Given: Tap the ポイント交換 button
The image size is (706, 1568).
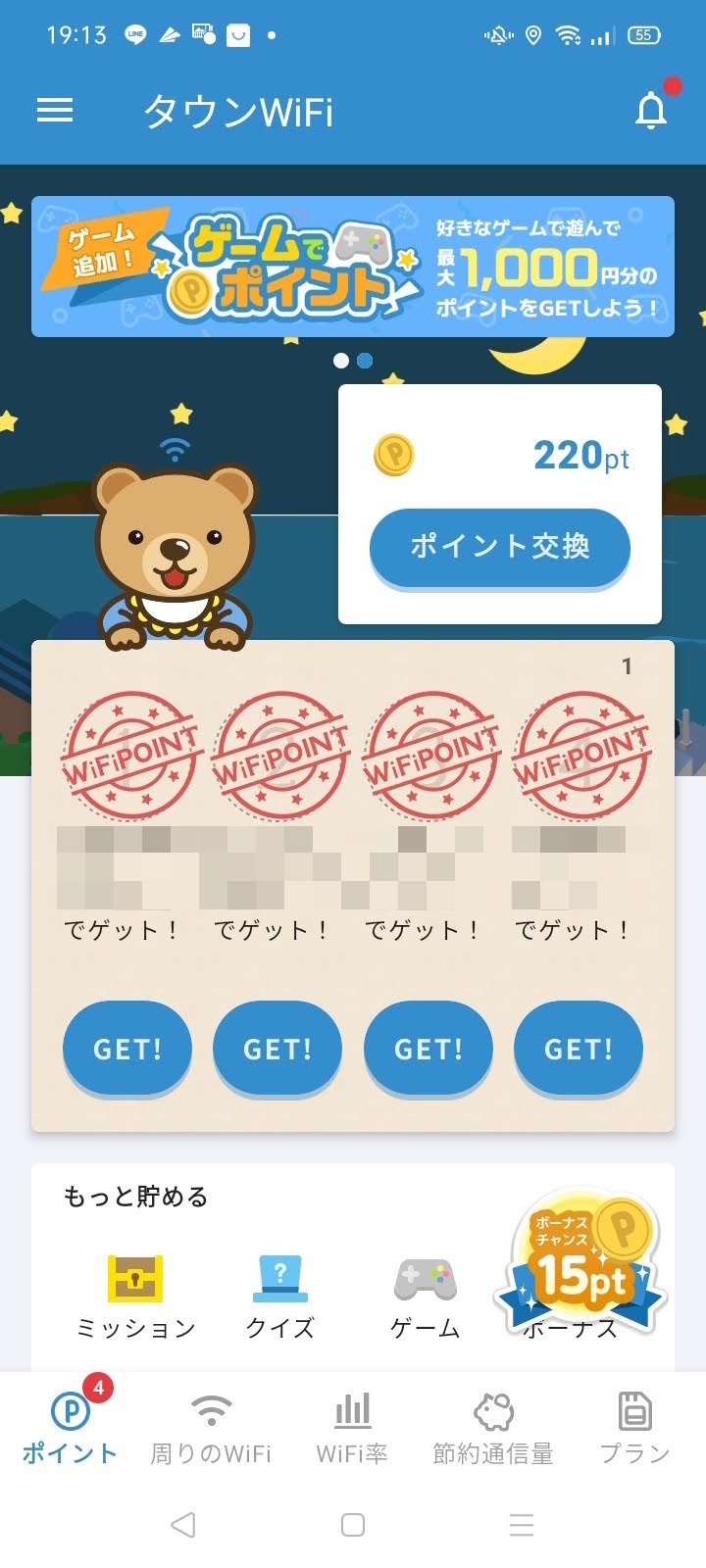Looking at the screenshot, I should [500, 547].
